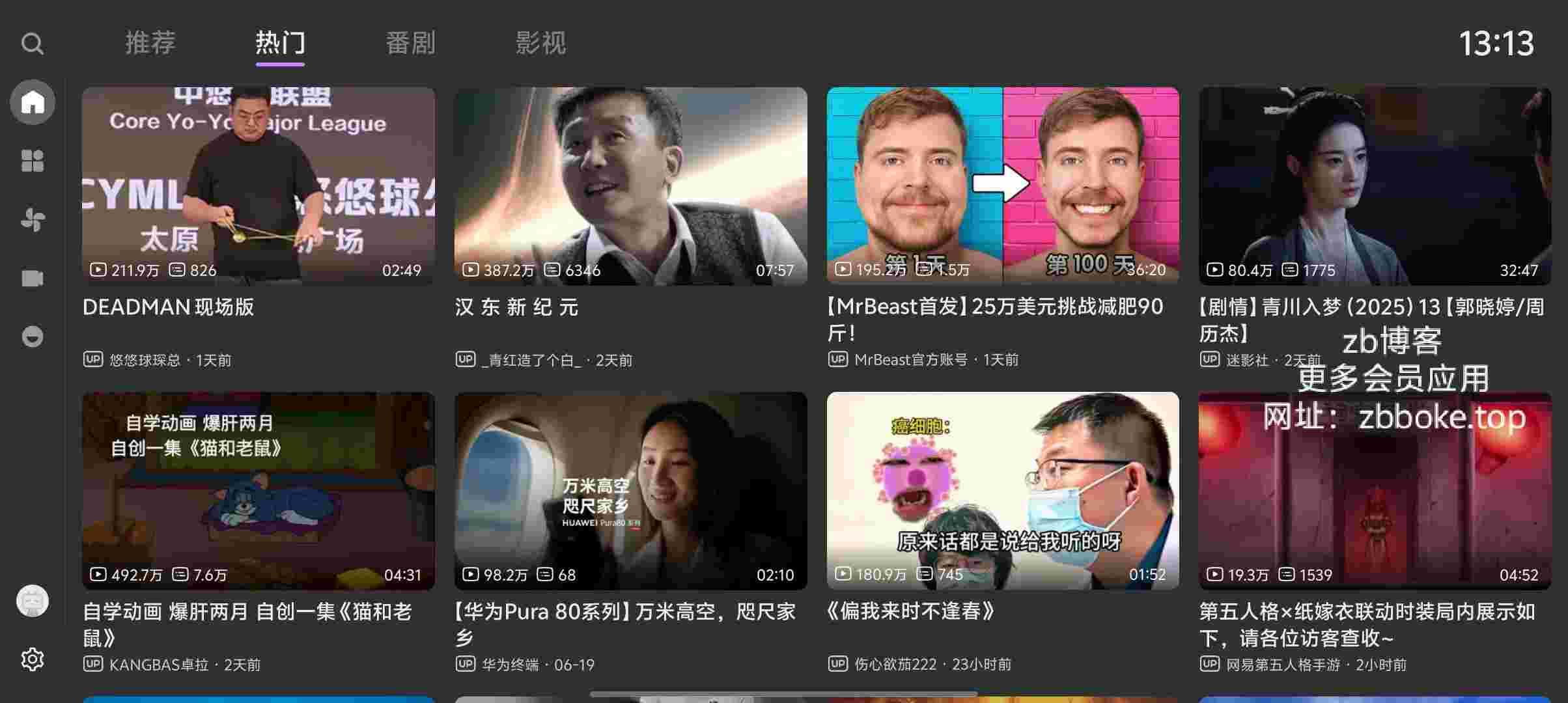Open the categories grid icon in sidebar
This screenshot has height=703, width=1568.
pos(33,161)
